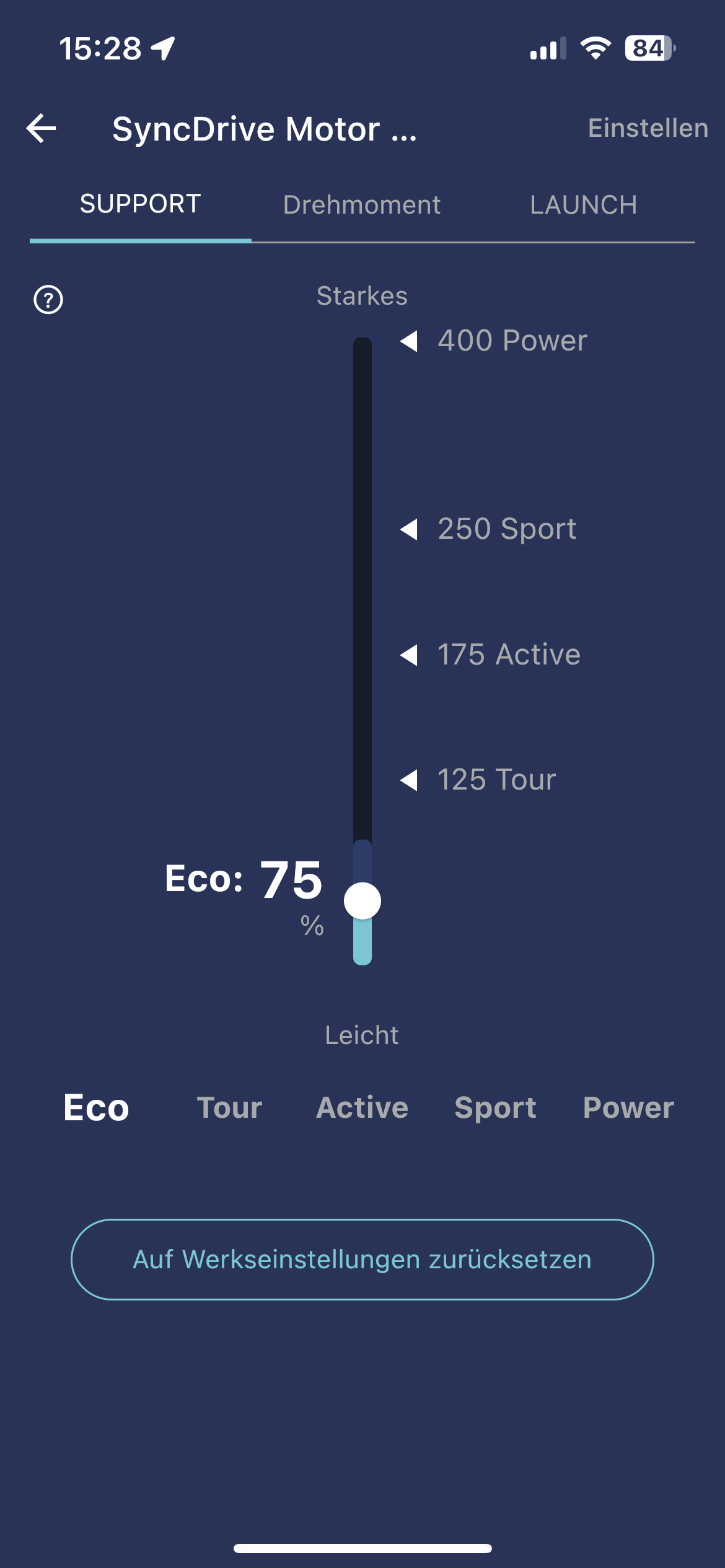The width and height of the screenshot is (725, 1568).
Task: Switch to the Drehmoment tab
Action: [x=362, y=205]
